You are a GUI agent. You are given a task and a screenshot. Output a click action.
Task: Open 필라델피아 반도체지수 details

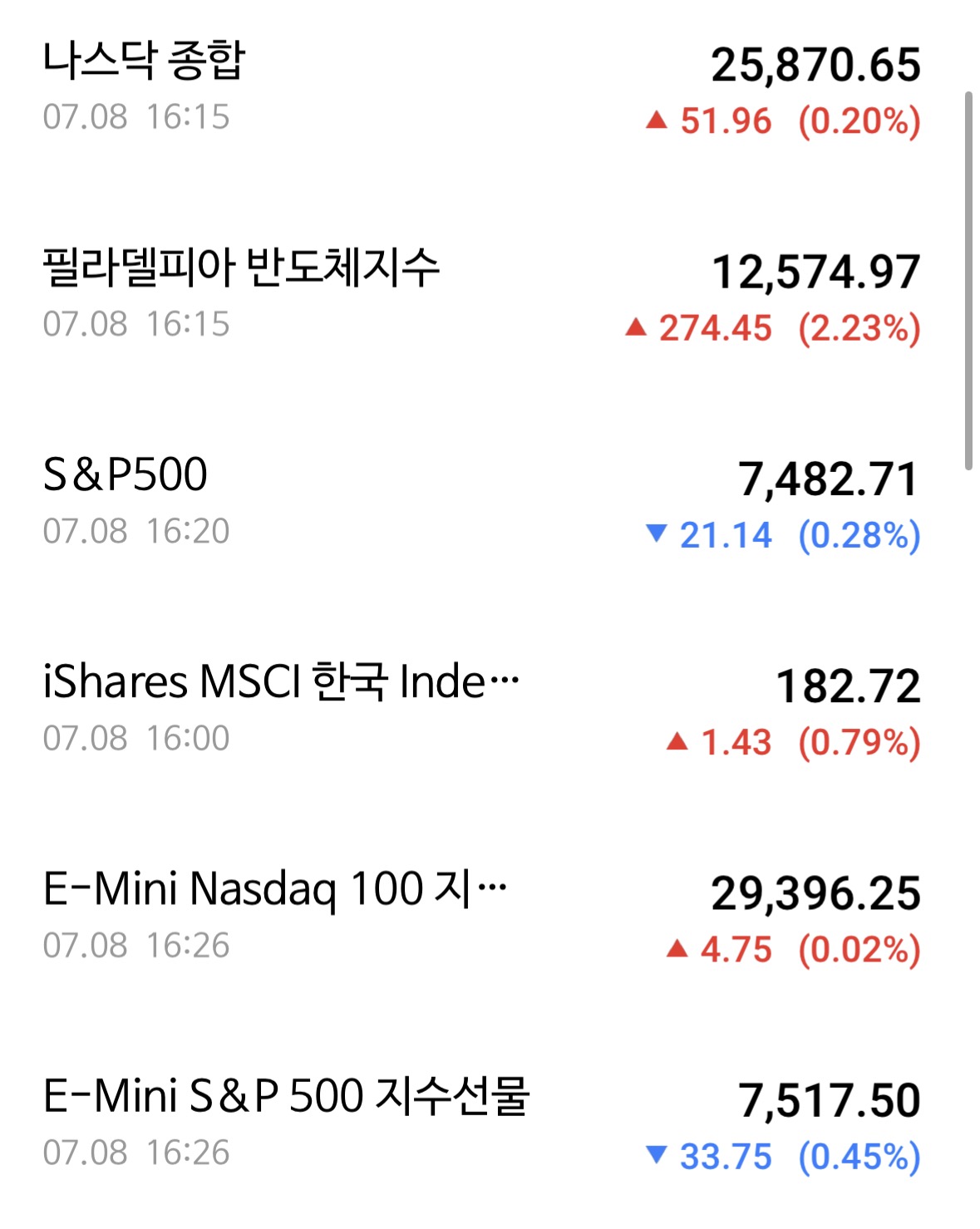(482, 294)
